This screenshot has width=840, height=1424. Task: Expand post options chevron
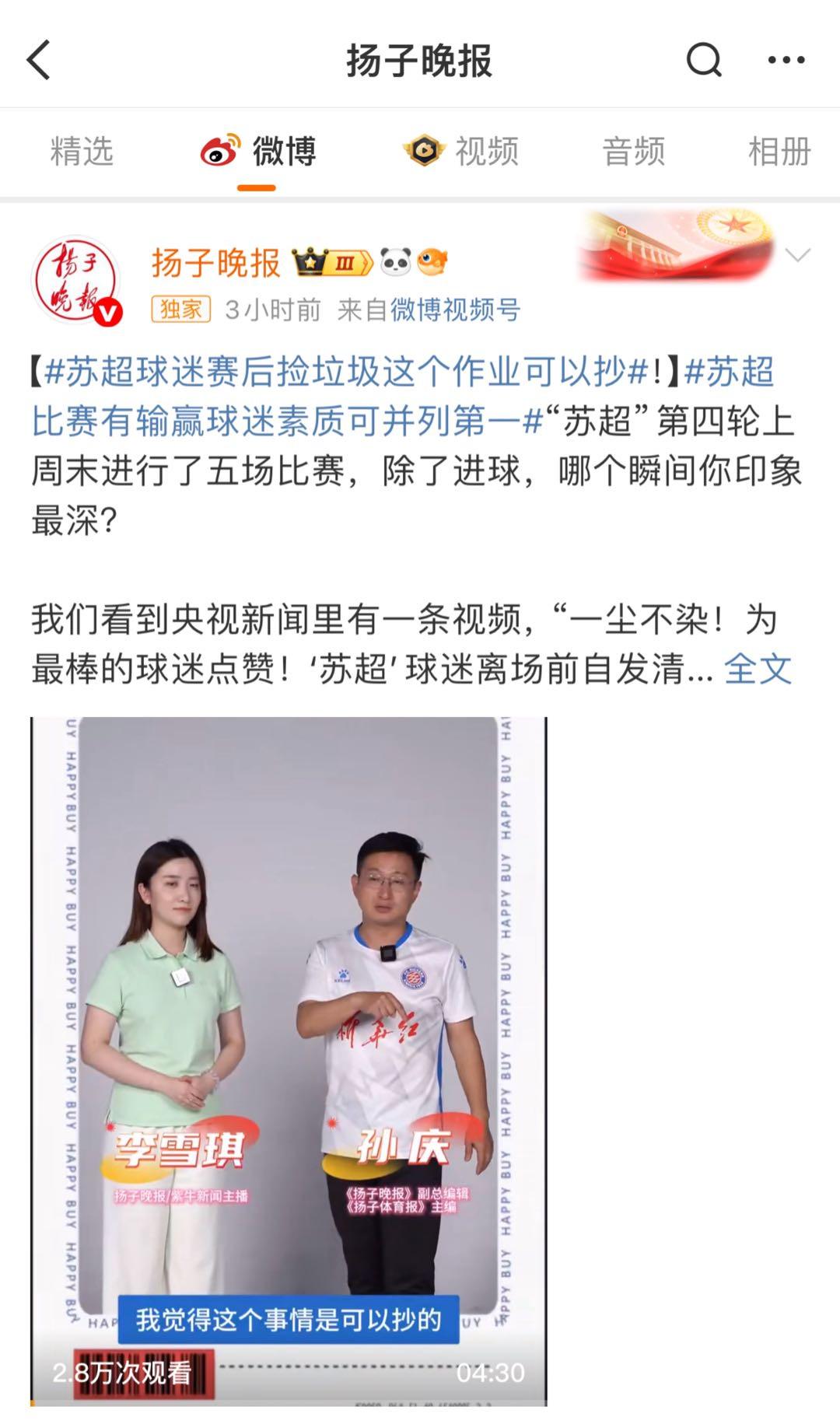pos(798,255)
